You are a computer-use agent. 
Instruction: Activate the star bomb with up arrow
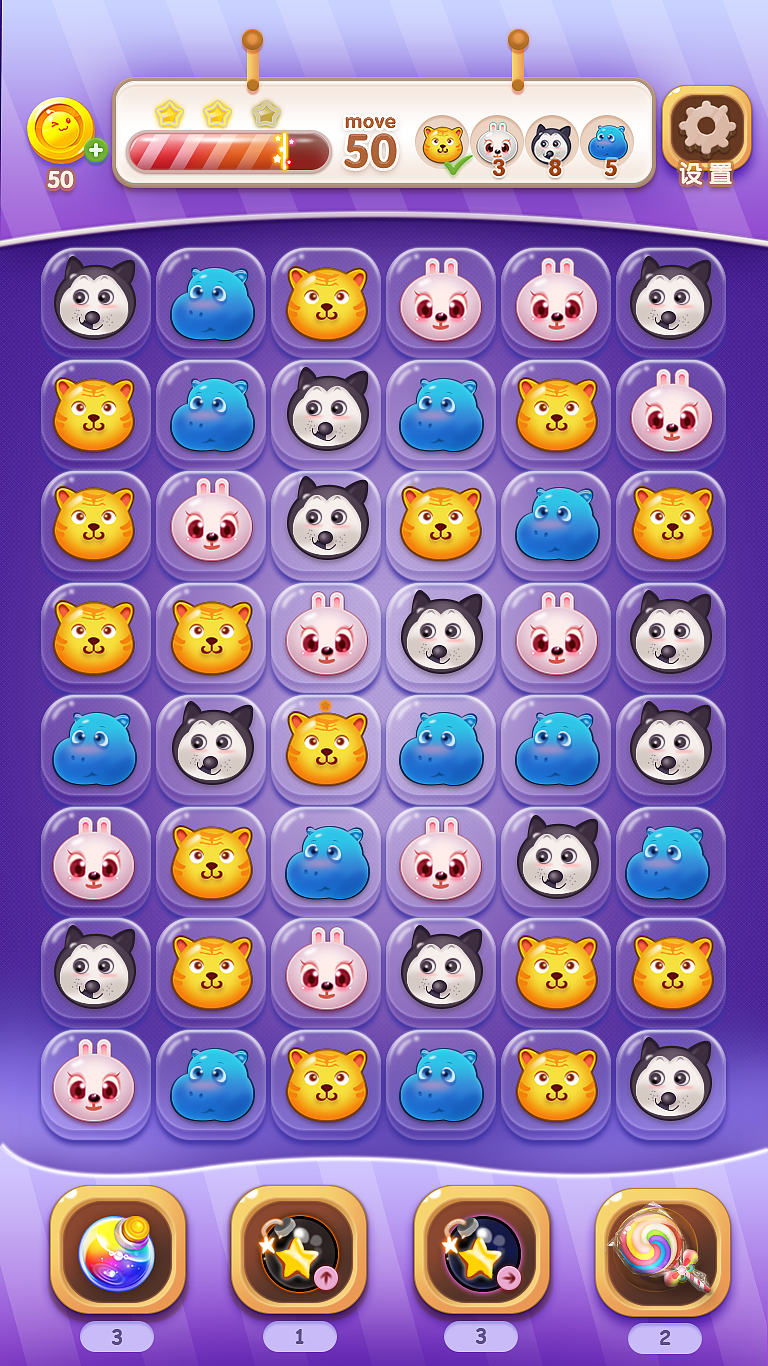click(x=299, y=1249)
